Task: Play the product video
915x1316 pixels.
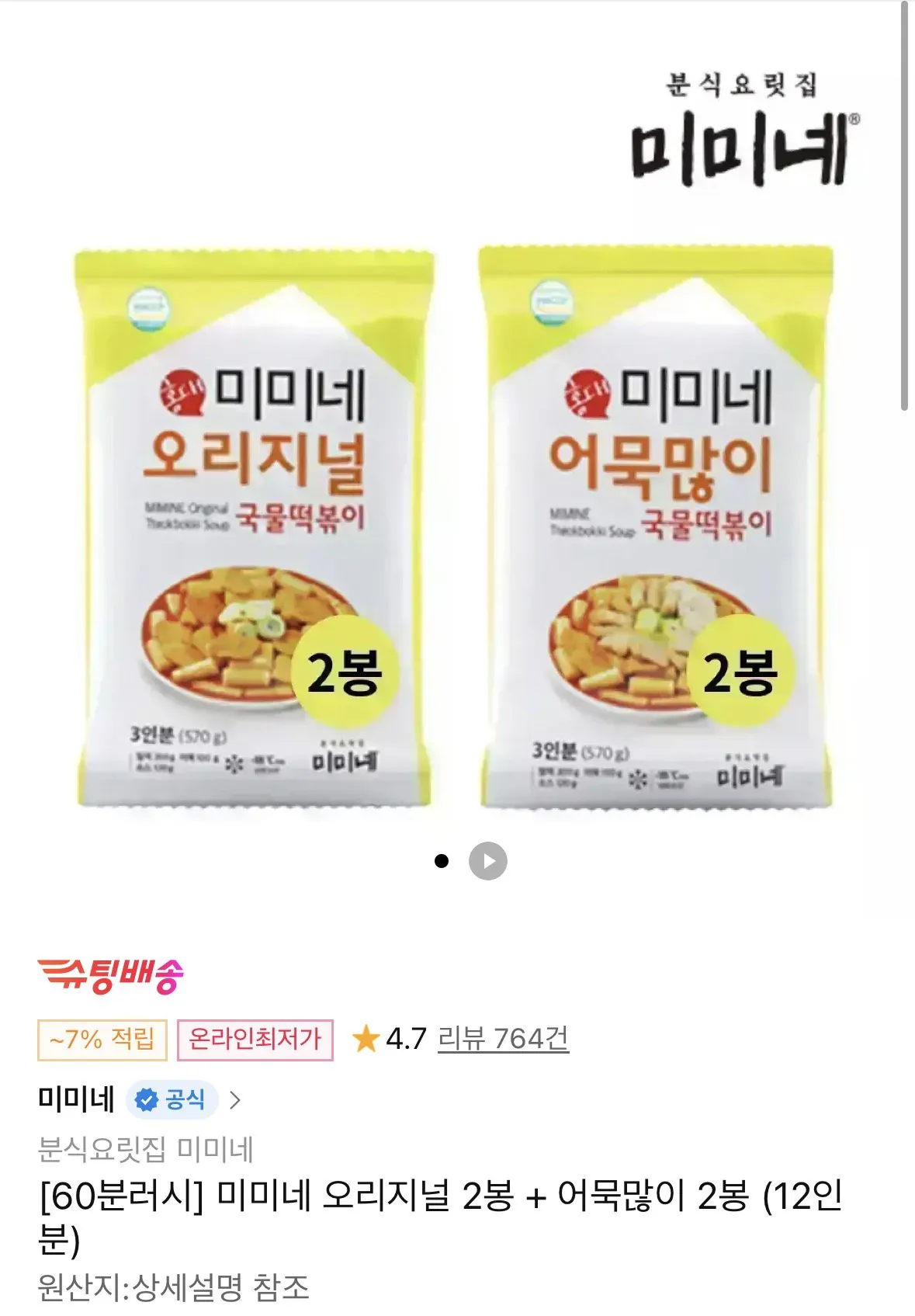Action: [x=487, y=859]
